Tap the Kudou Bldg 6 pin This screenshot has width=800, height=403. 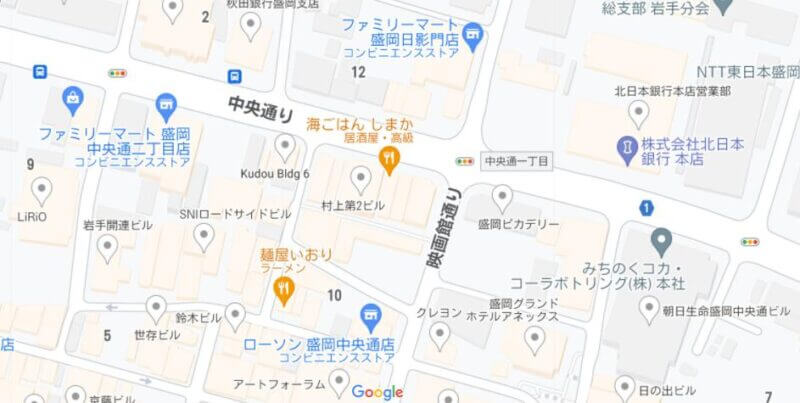pyautogui.click(x=285, y=148)
